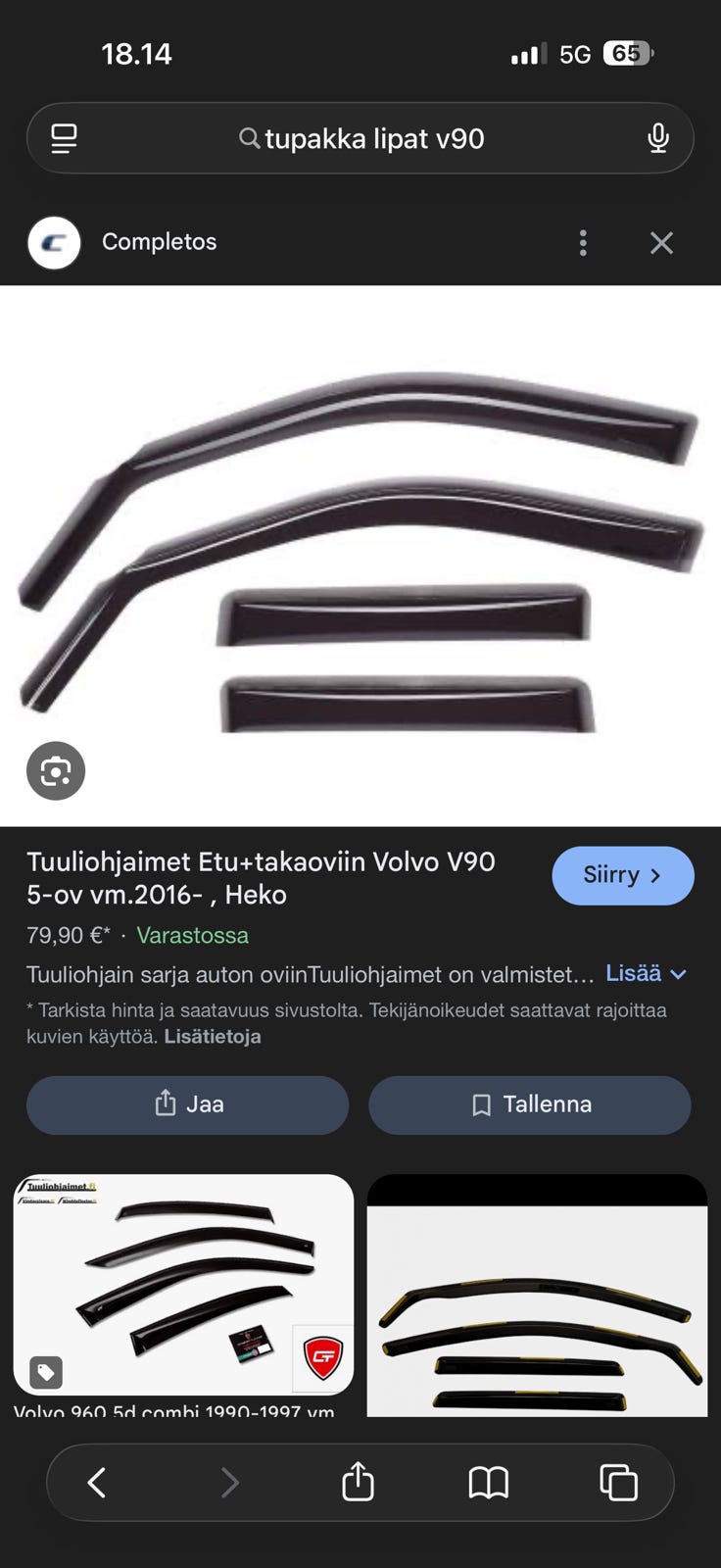Viewport: 721px width, 1568px height.
Task: Open Safari tab overview icon
Action: point(618,1482)
